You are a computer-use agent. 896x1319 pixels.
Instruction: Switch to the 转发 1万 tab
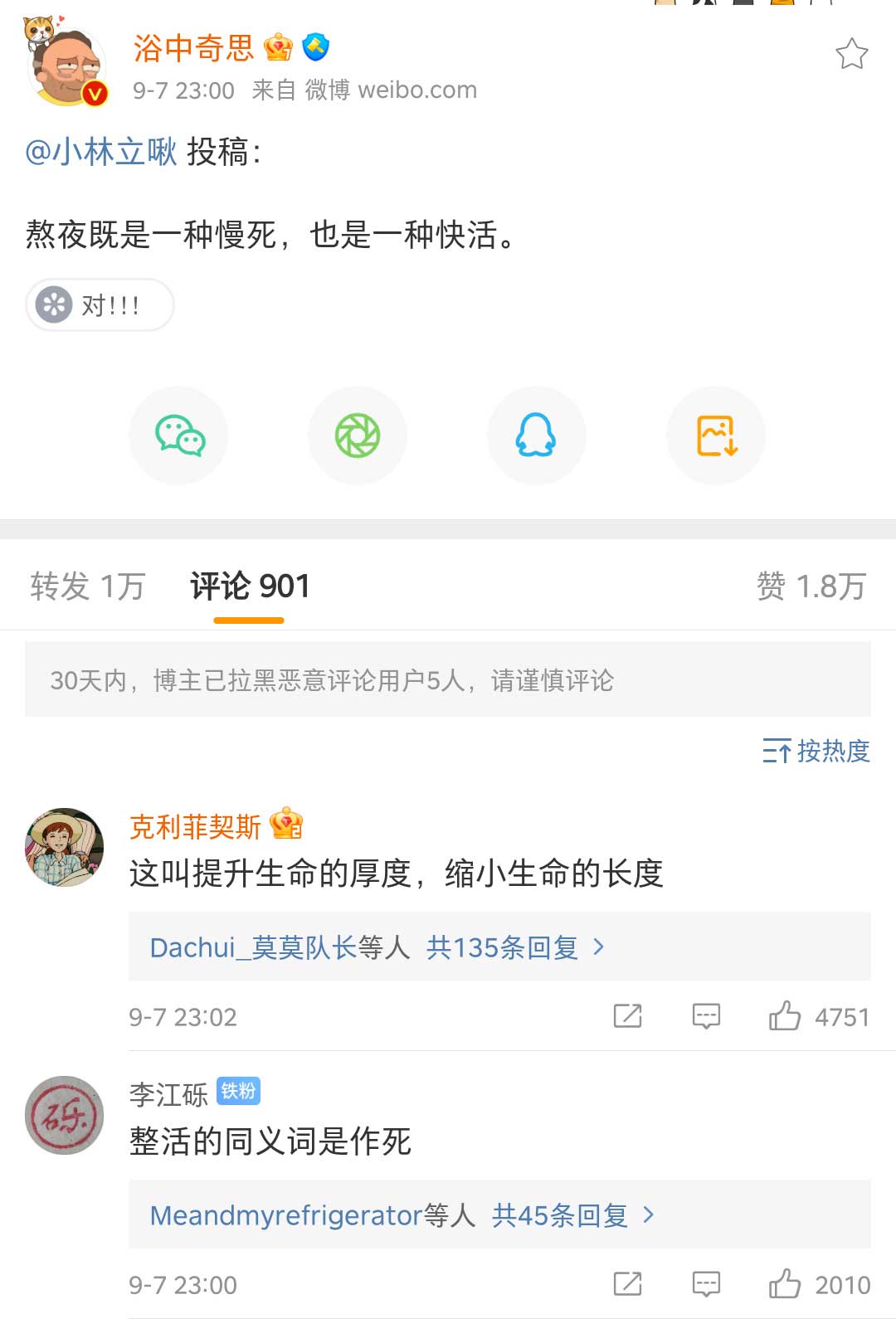click(87, 586)
